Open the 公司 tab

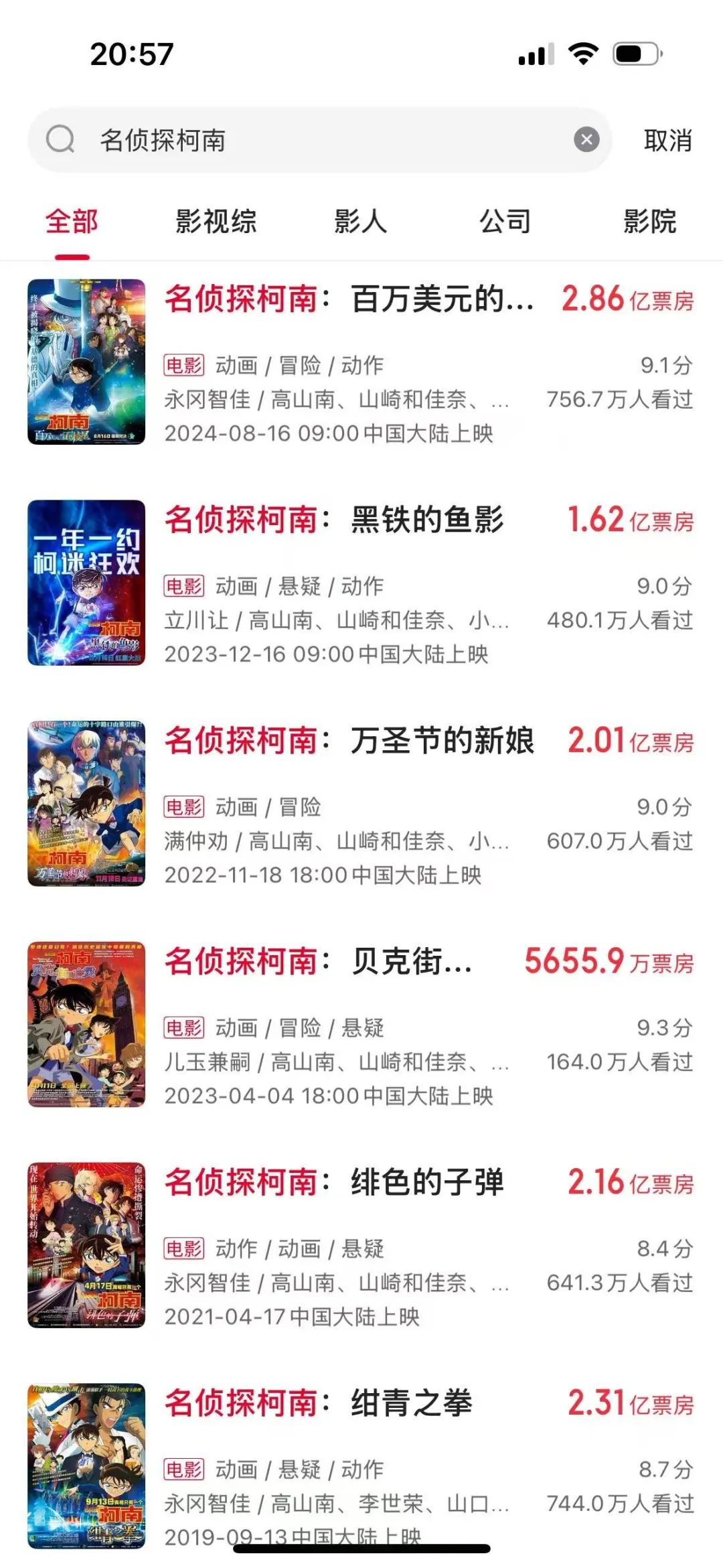[505, 222]
